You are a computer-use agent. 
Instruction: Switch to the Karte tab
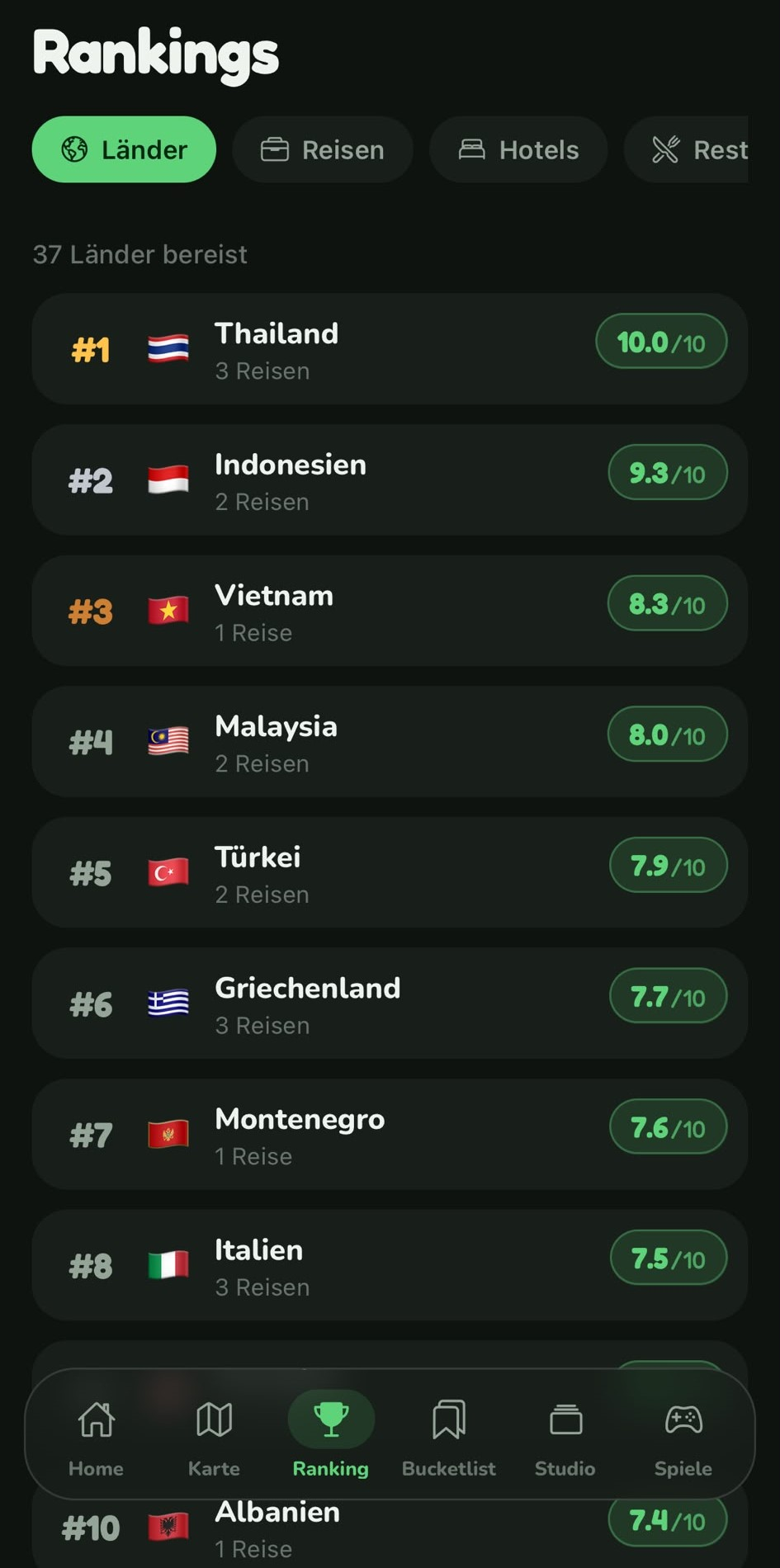click(214, 1436)
